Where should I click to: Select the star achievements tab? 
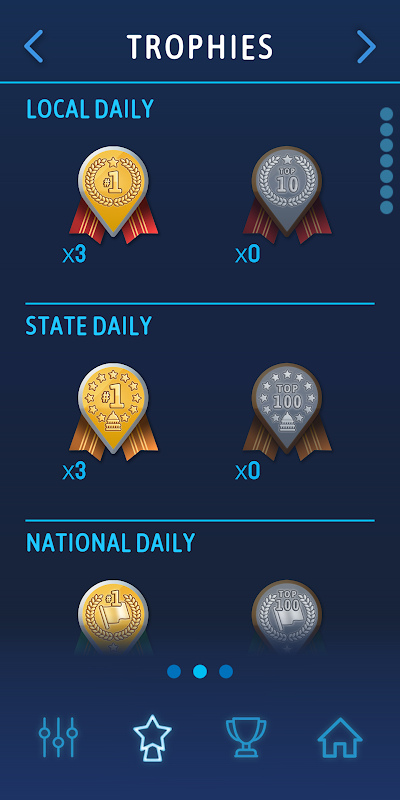point(152,738)
